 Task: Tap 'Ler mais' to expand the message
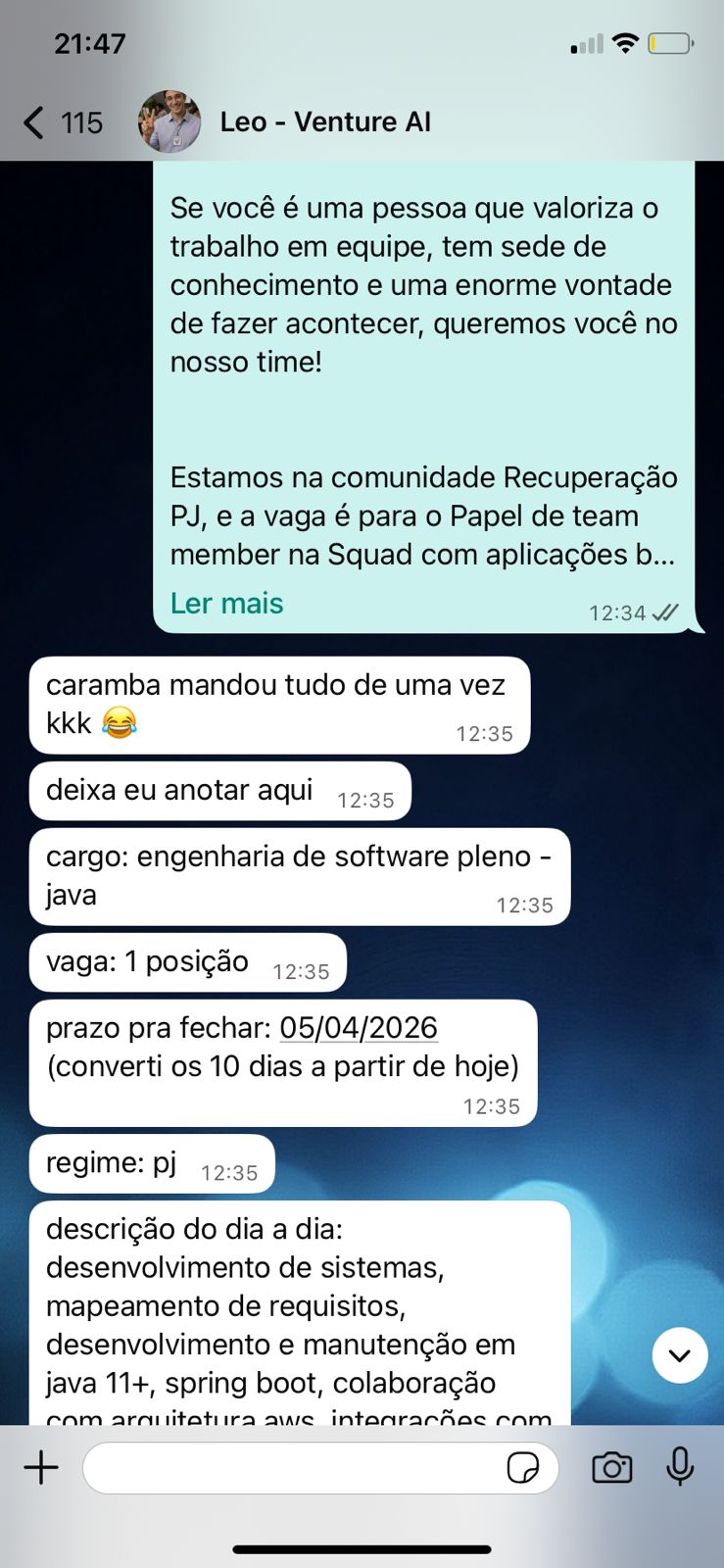tap(225, 604)
